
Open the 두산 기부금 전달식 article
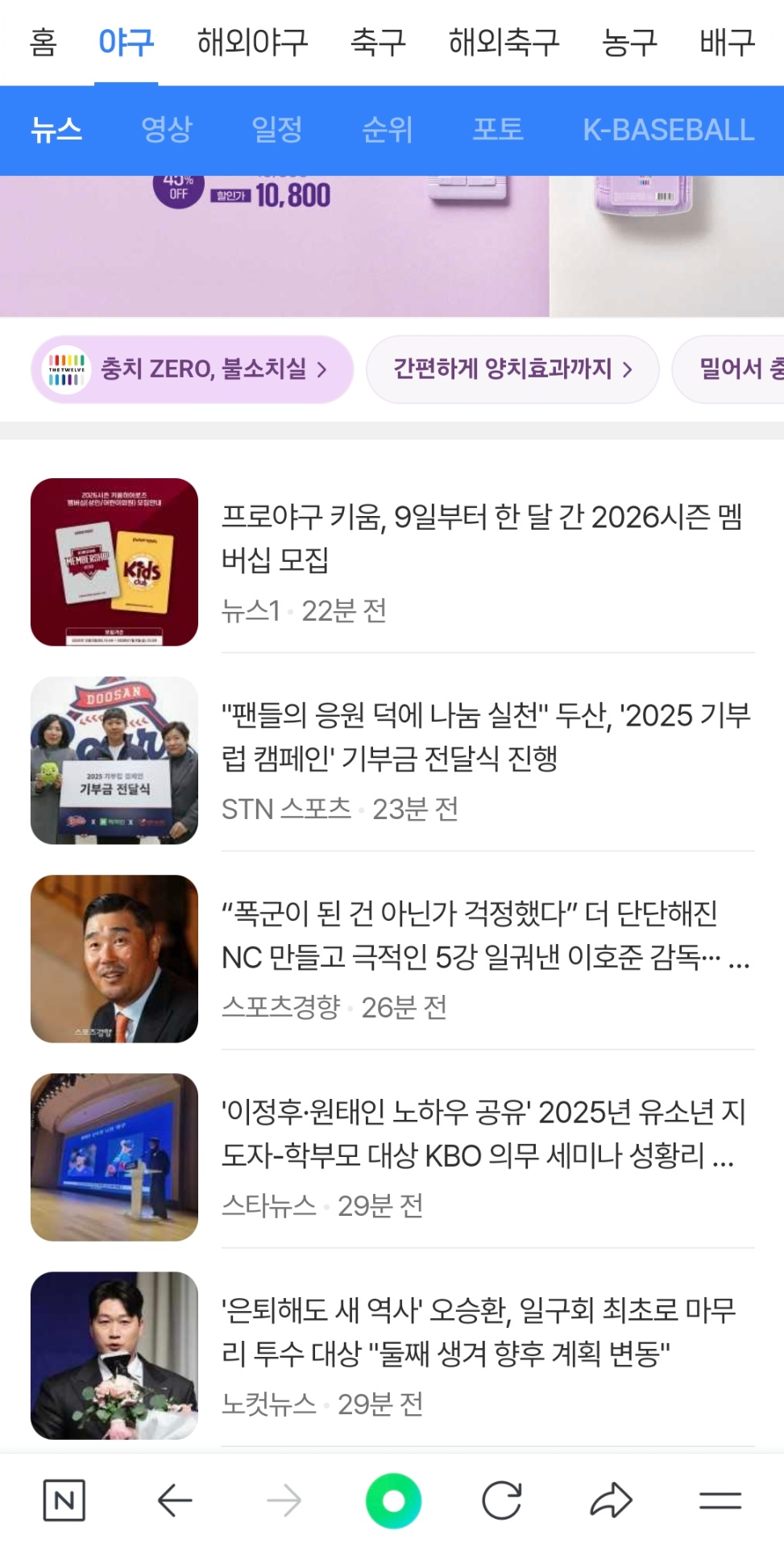point(486,736)
